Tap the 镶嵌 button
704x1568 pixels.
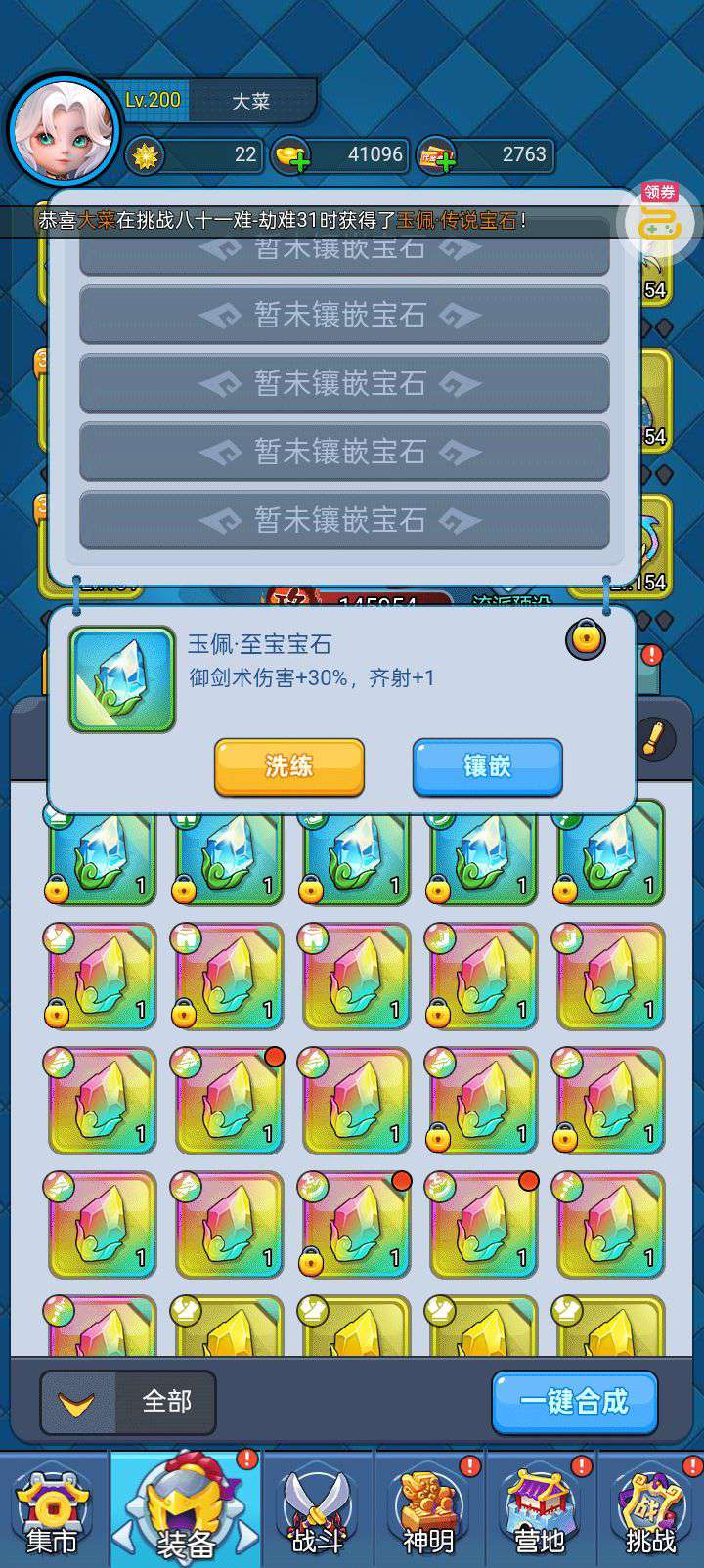487,766
